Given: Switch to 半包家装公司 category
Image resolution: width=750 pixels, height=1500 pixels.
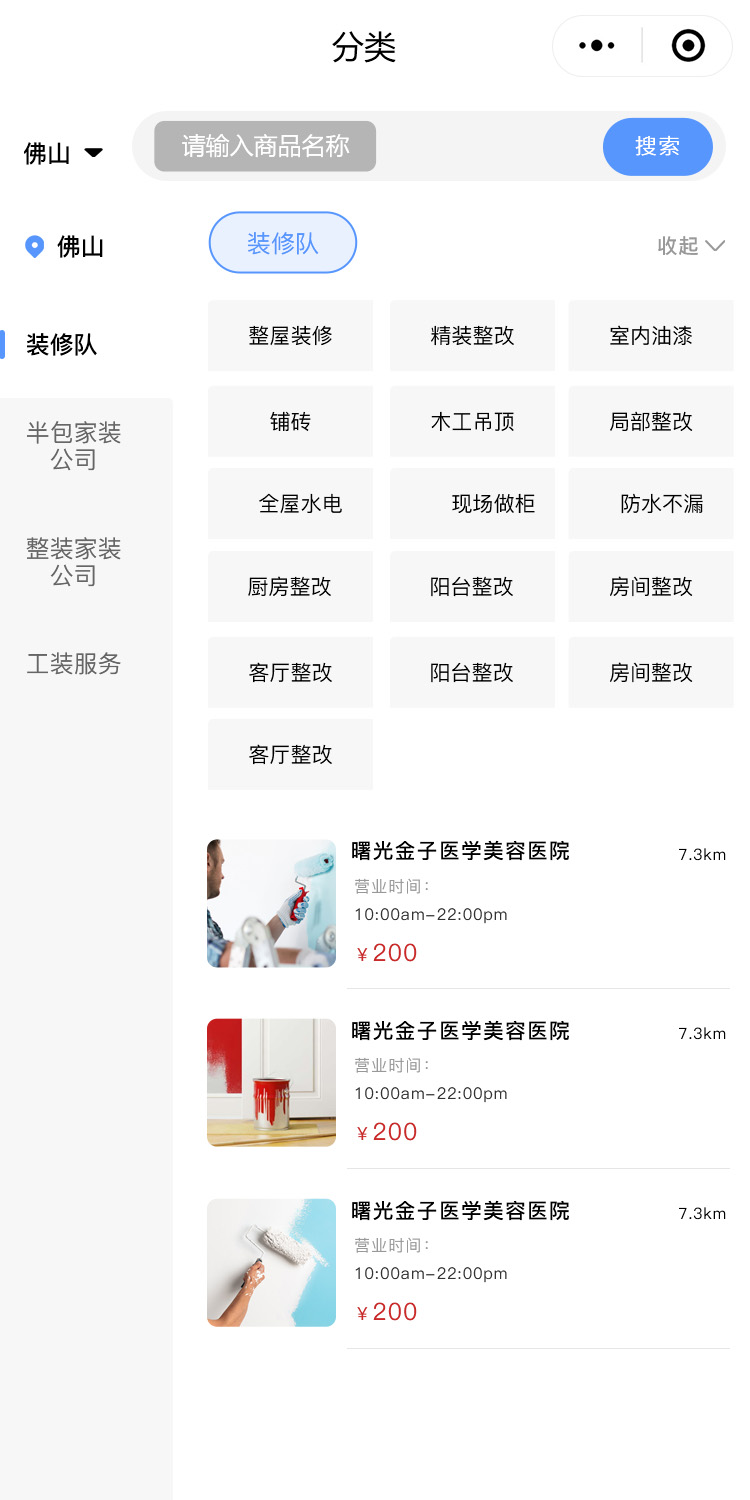Looking at the screenshot, I should 74,446.
